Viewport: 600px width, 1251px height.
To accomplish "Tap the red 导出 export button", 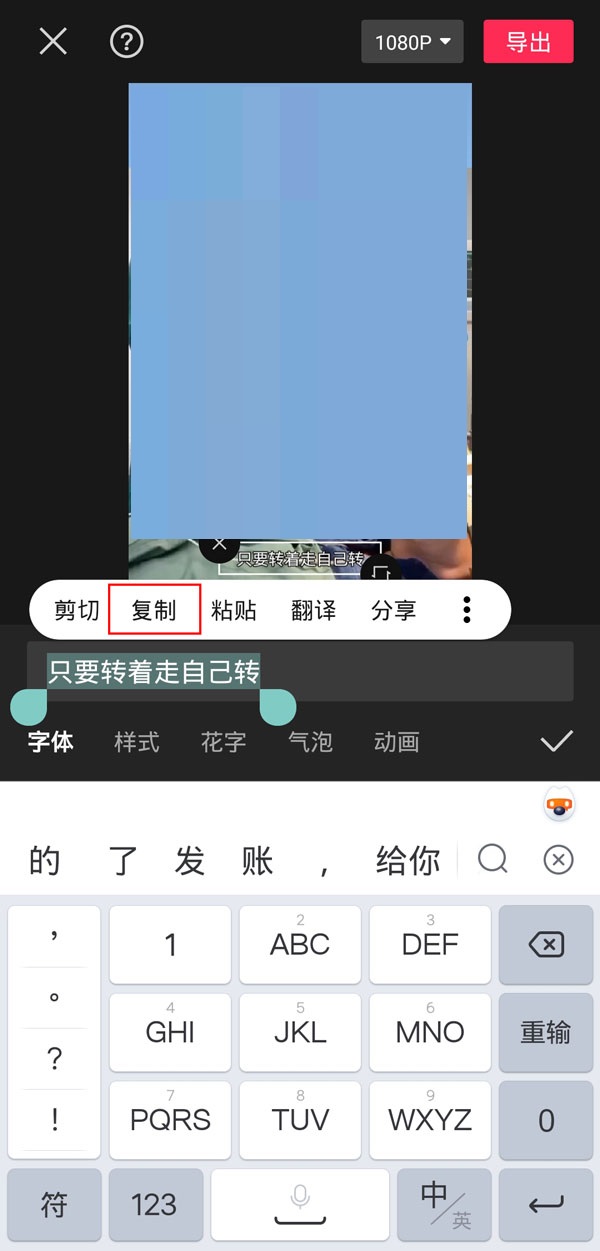I will 528,42.
